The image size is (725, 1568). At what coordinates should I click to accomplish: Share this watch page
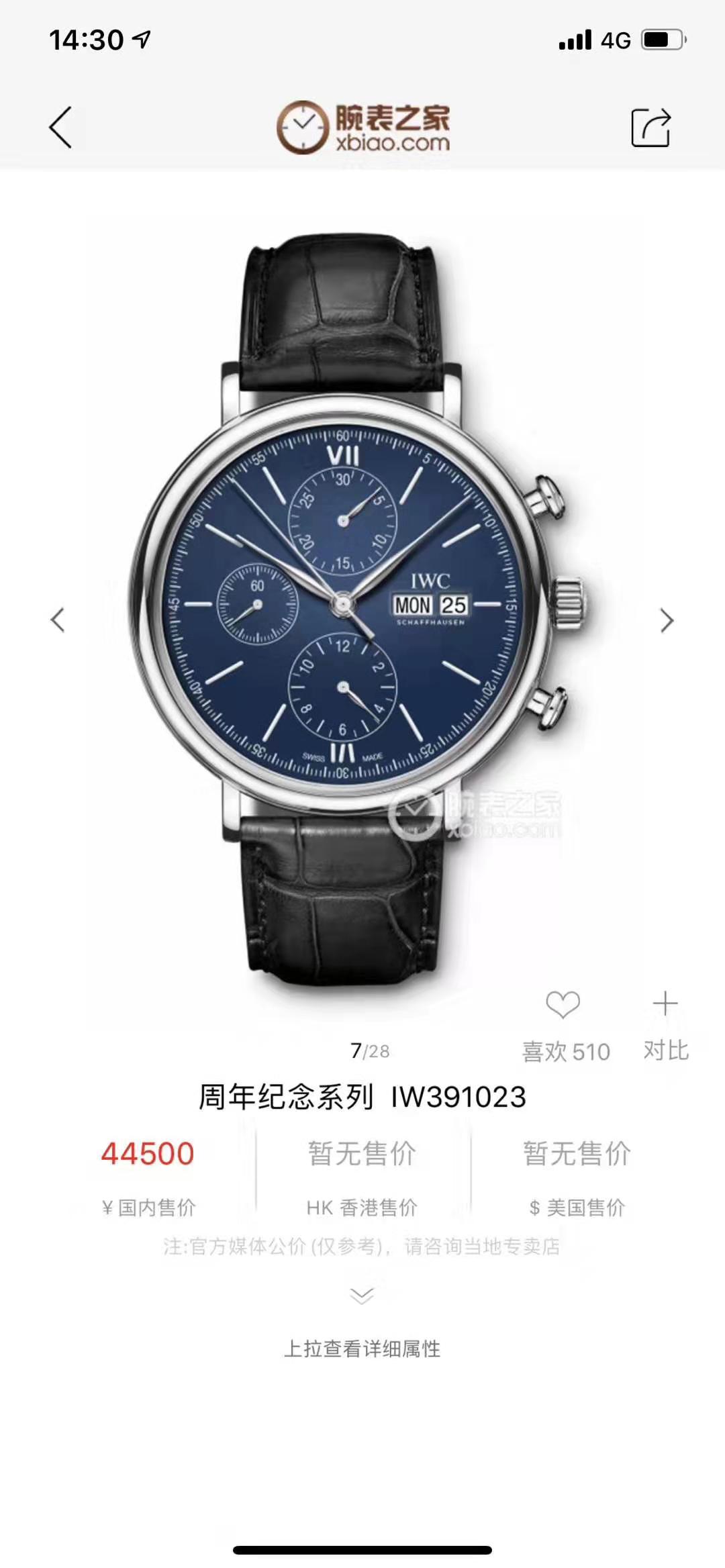[x=650, y=127]
